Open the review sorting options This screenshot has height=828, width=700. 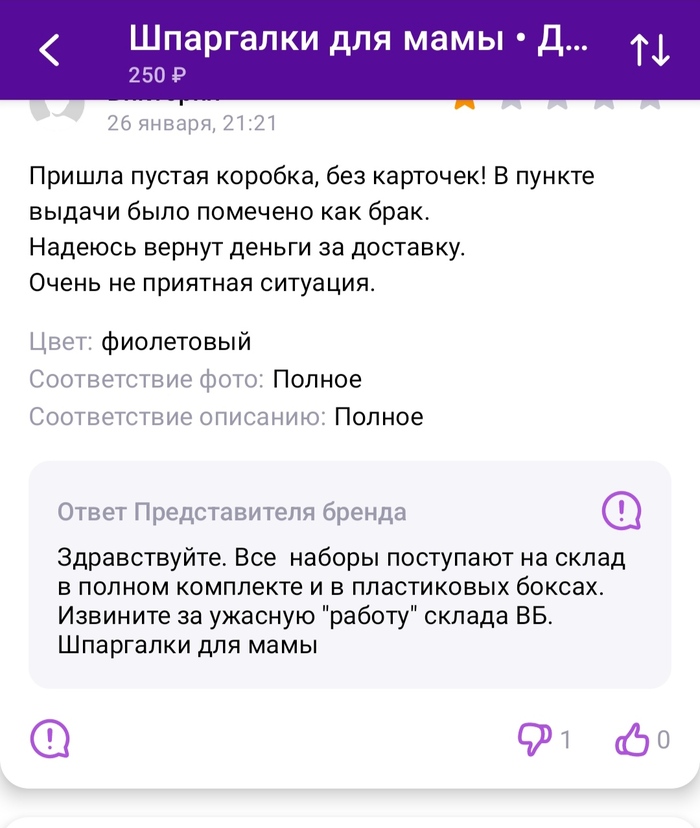tap(650, 52)
